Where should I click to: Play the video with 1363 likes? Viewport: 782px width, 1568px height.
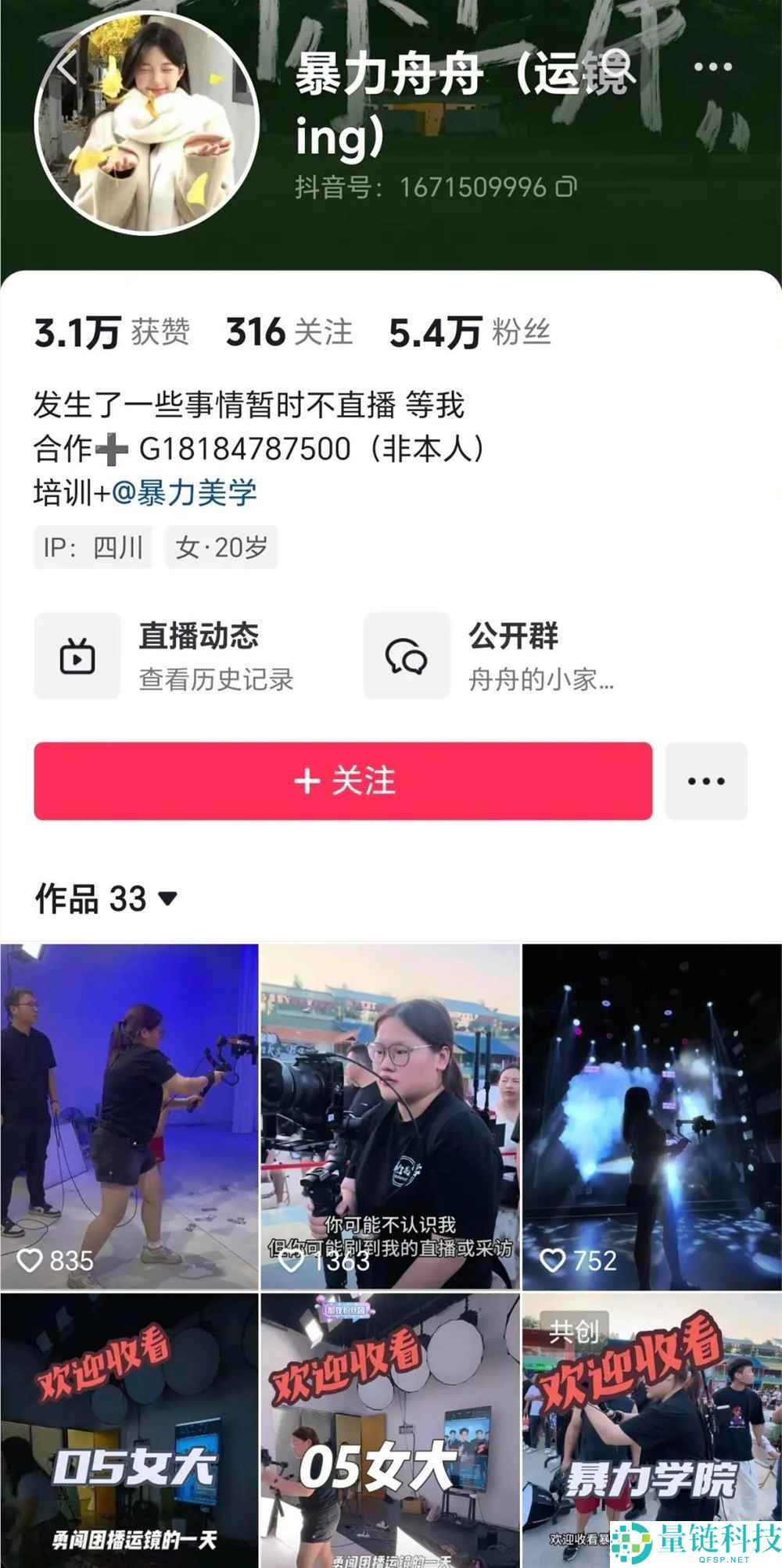[390, 1115]
